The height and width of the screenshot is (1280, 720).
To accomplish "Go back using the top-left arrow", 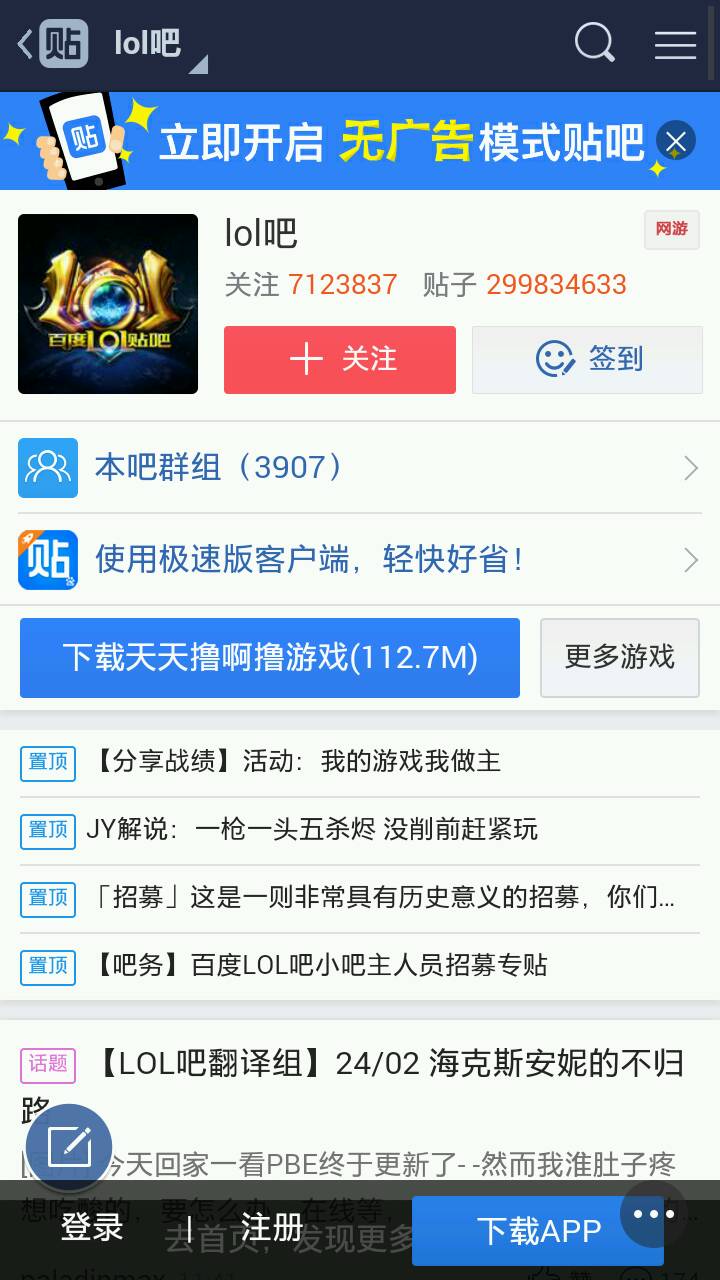I will [26, 44].
